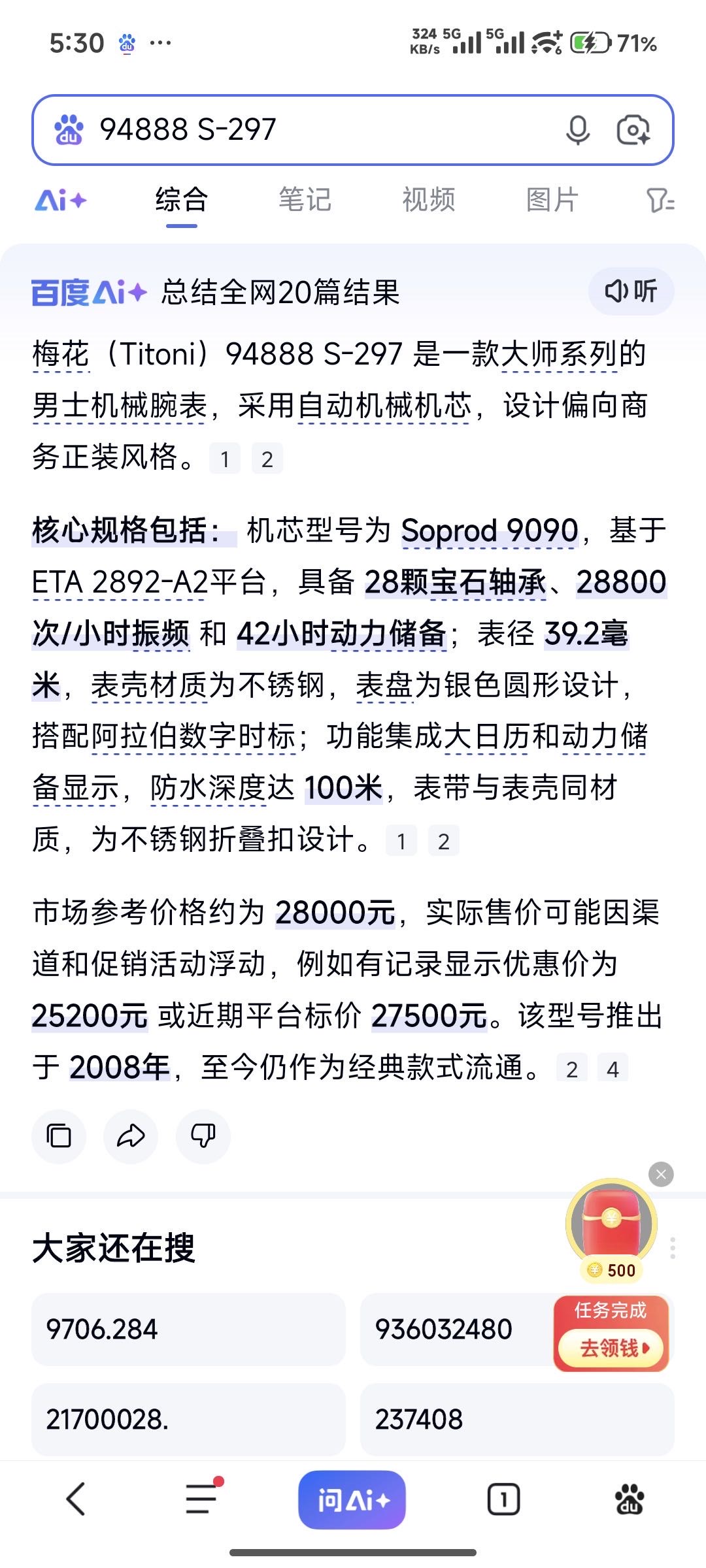This screenshot has height=1568, width=706.
Task: Open the search filter options
Action: 660,201
